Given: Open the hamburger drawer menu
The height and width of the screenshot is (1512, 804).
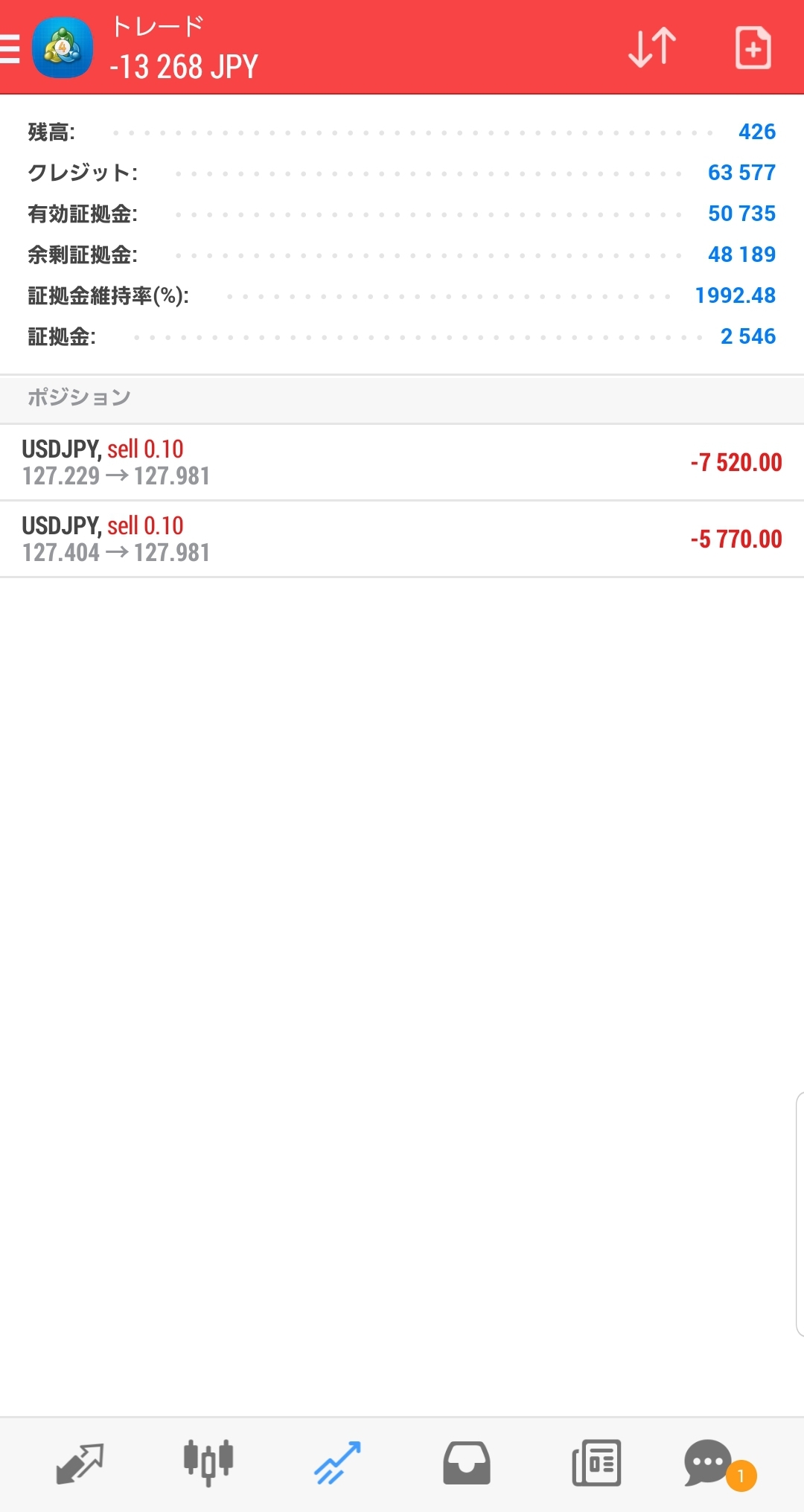Looking at the screenshot, I should click(x=10, y=48).
